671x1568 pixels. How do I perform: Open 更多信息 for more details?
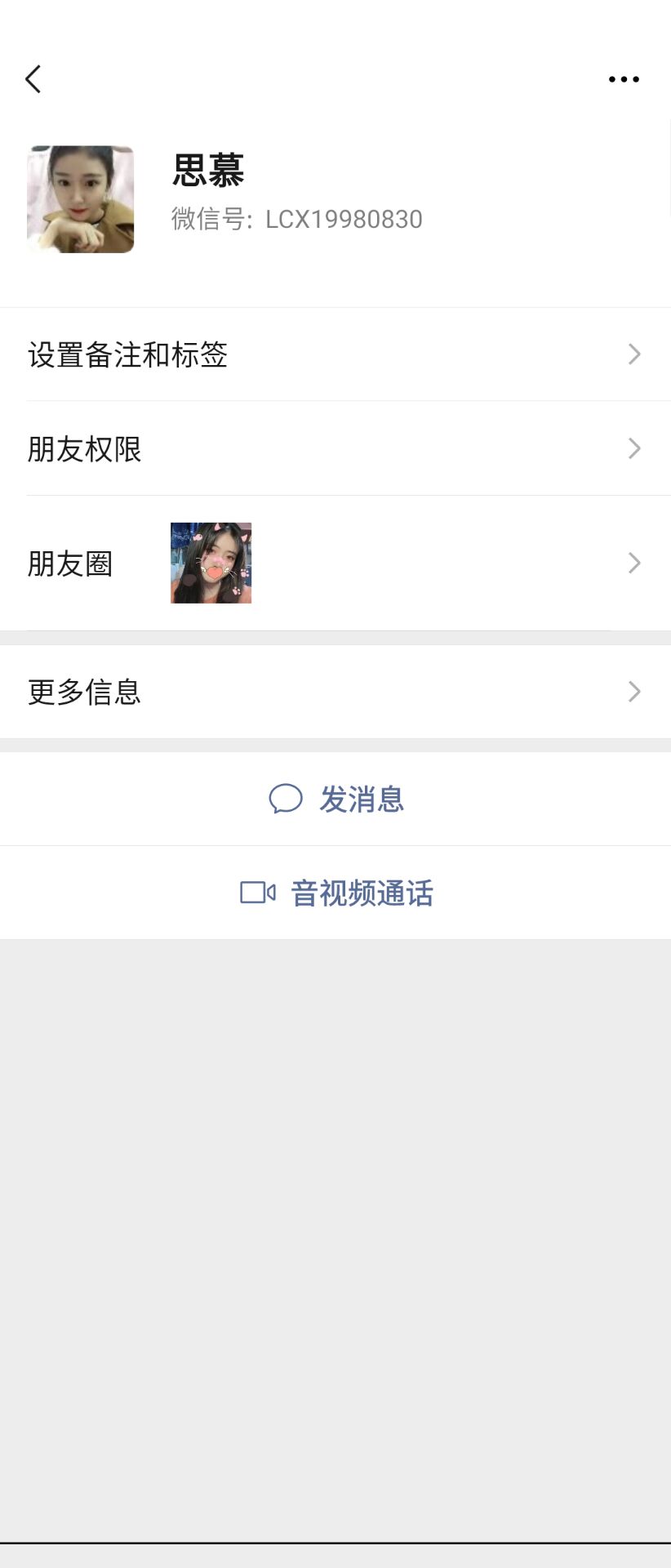(86, 692)
